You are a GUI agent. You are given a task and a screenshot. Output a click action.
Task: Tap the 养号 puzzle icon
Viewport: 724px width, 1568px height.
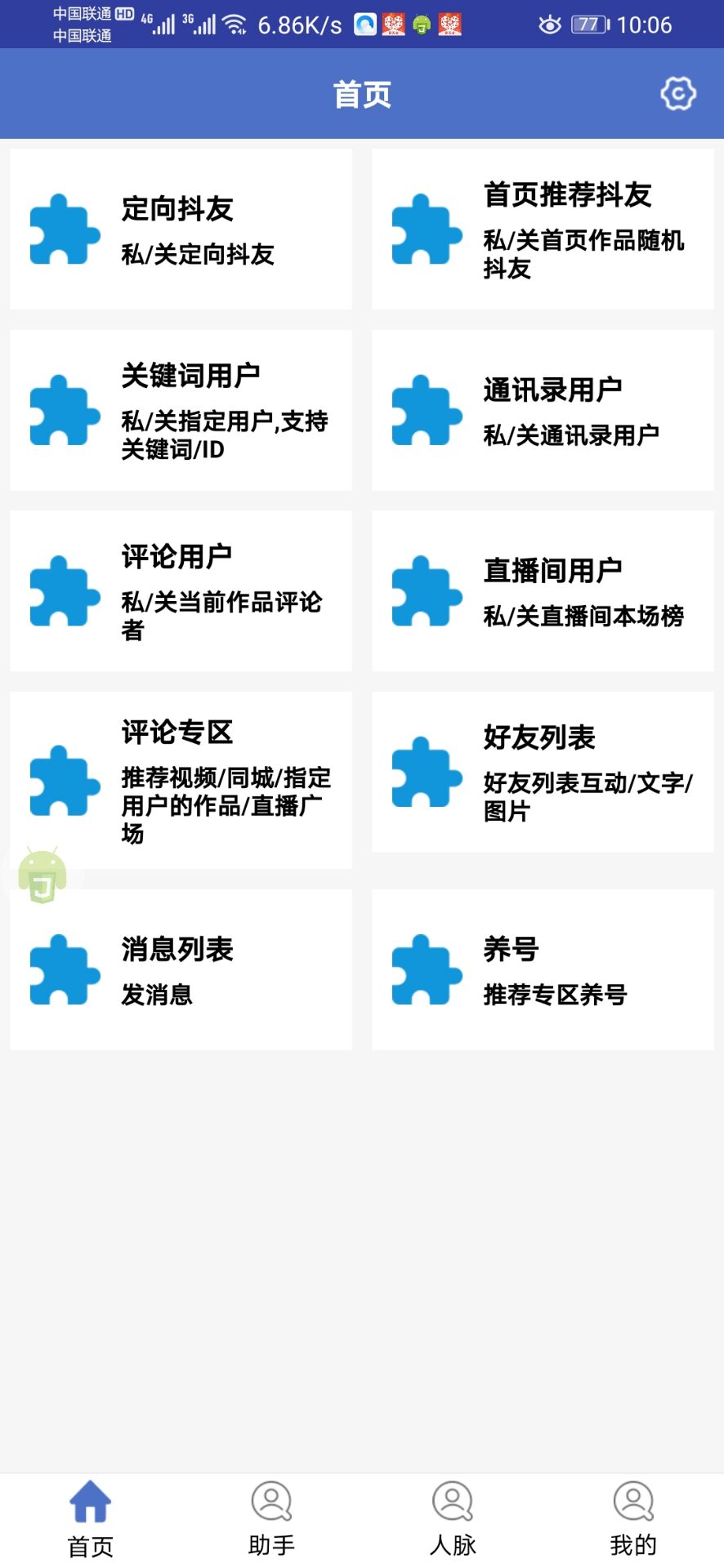[x=426, y=970]
